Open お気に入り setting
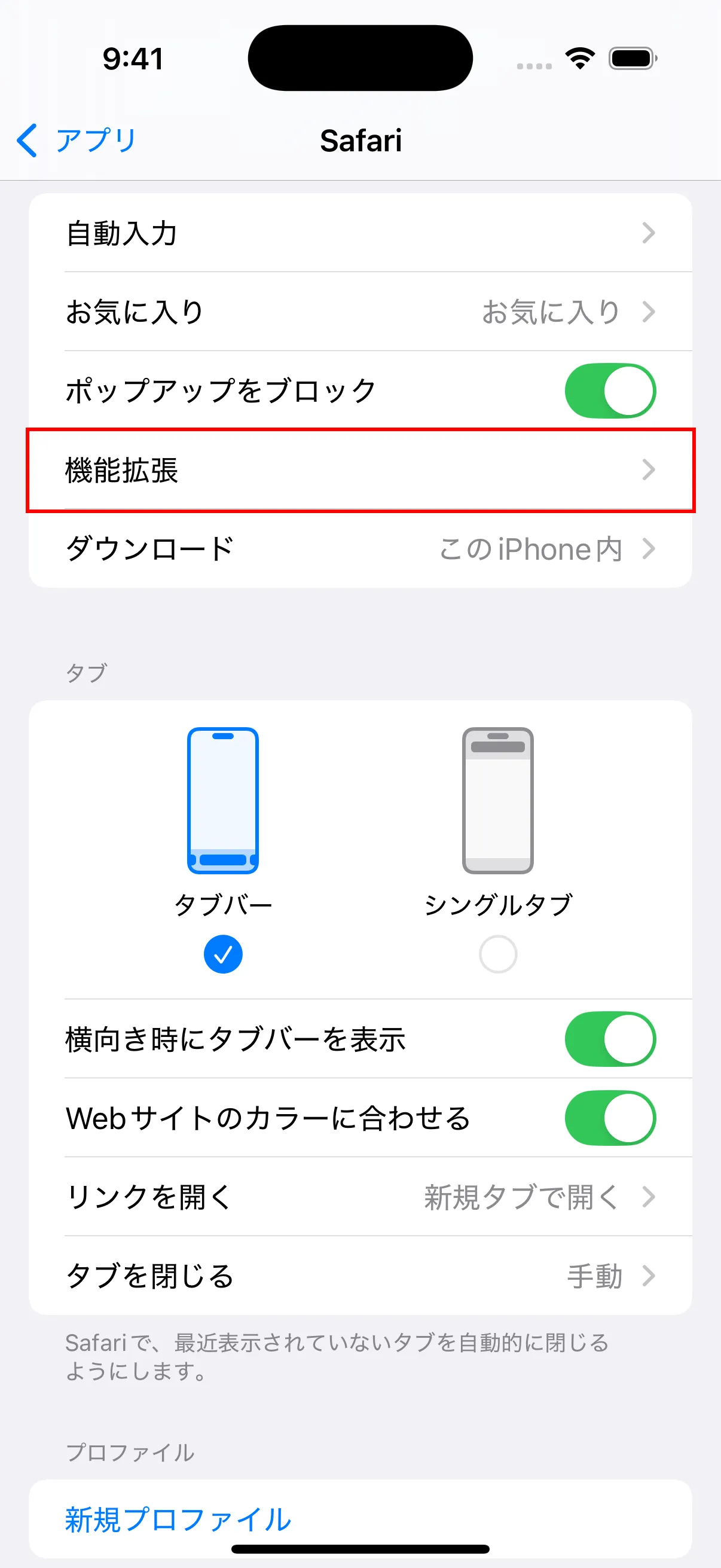 pyautogui.click(x=359, y=312)
